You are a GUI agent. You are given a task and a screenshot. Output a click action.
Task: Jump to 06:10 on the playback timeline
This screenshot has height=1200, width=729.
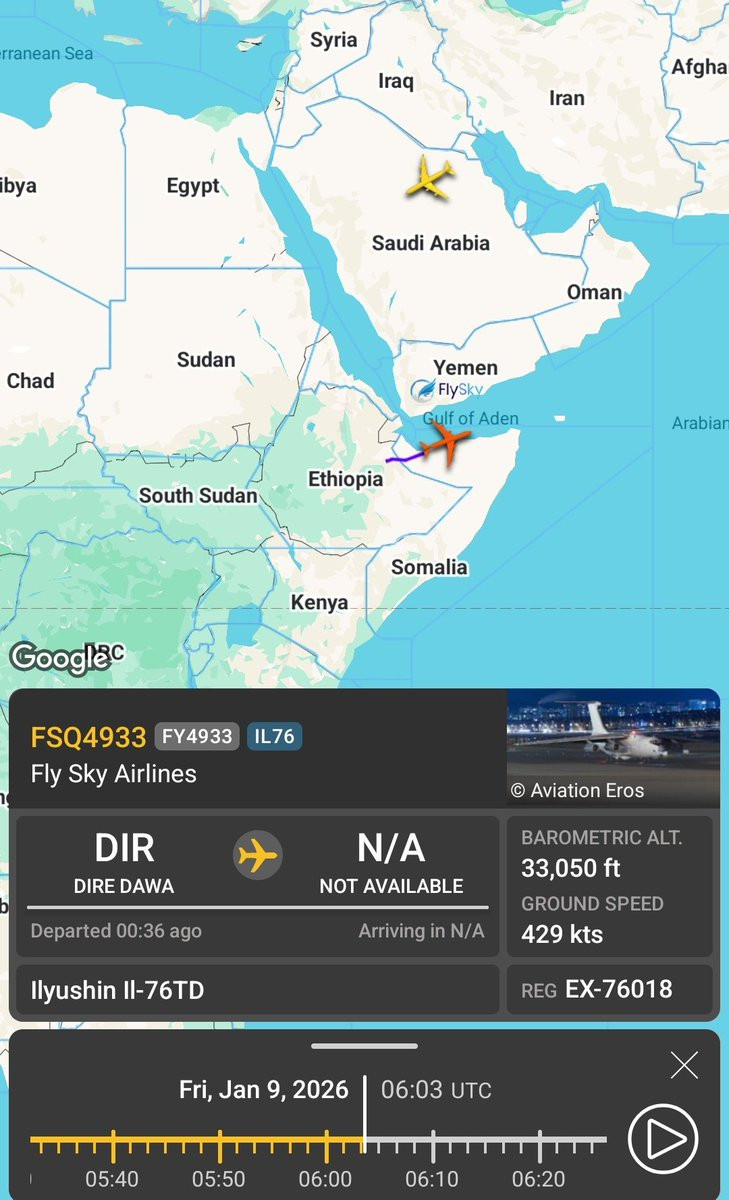(433, 1140)
